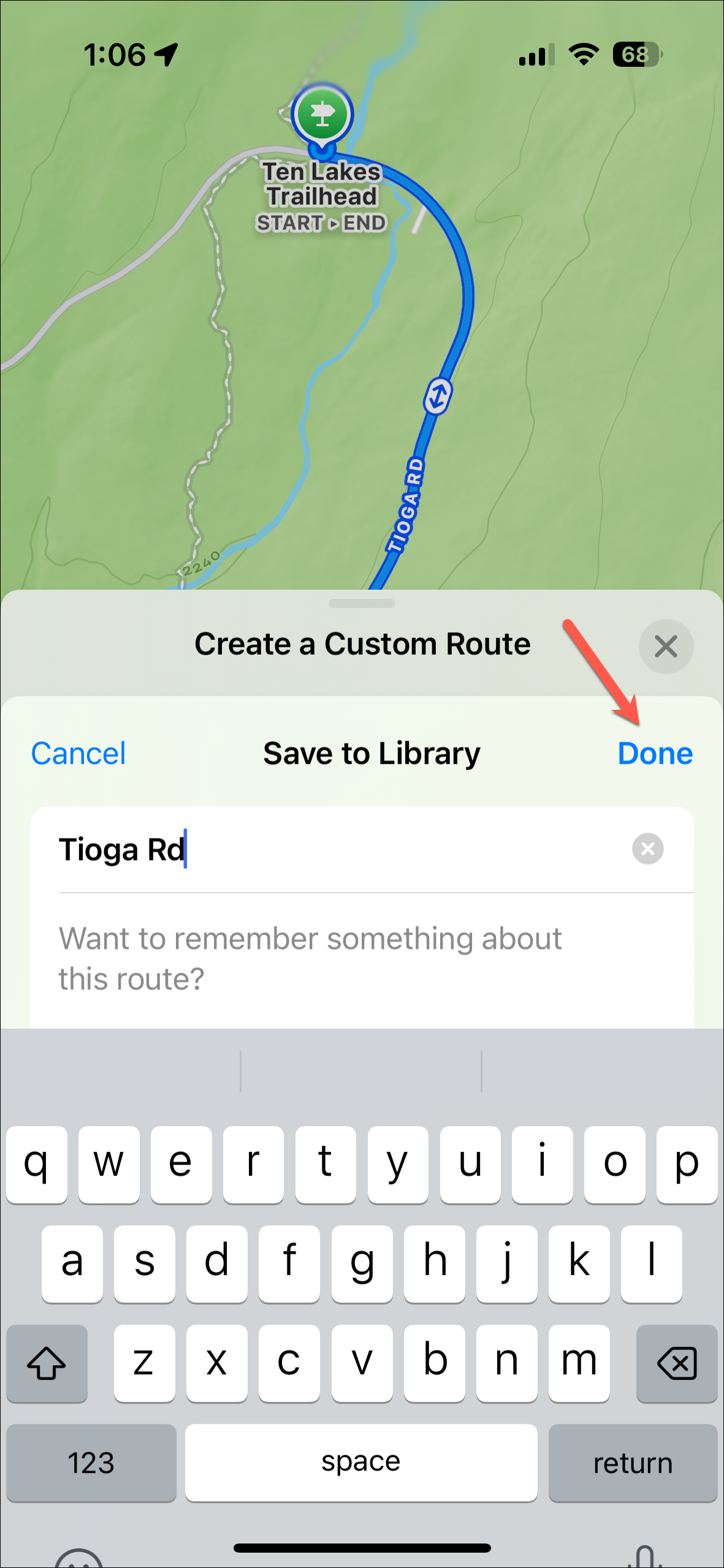Screen dimensions: 724x1568
Task: Clear the Tioga Rd name field
Action: (x=647, y=849)
